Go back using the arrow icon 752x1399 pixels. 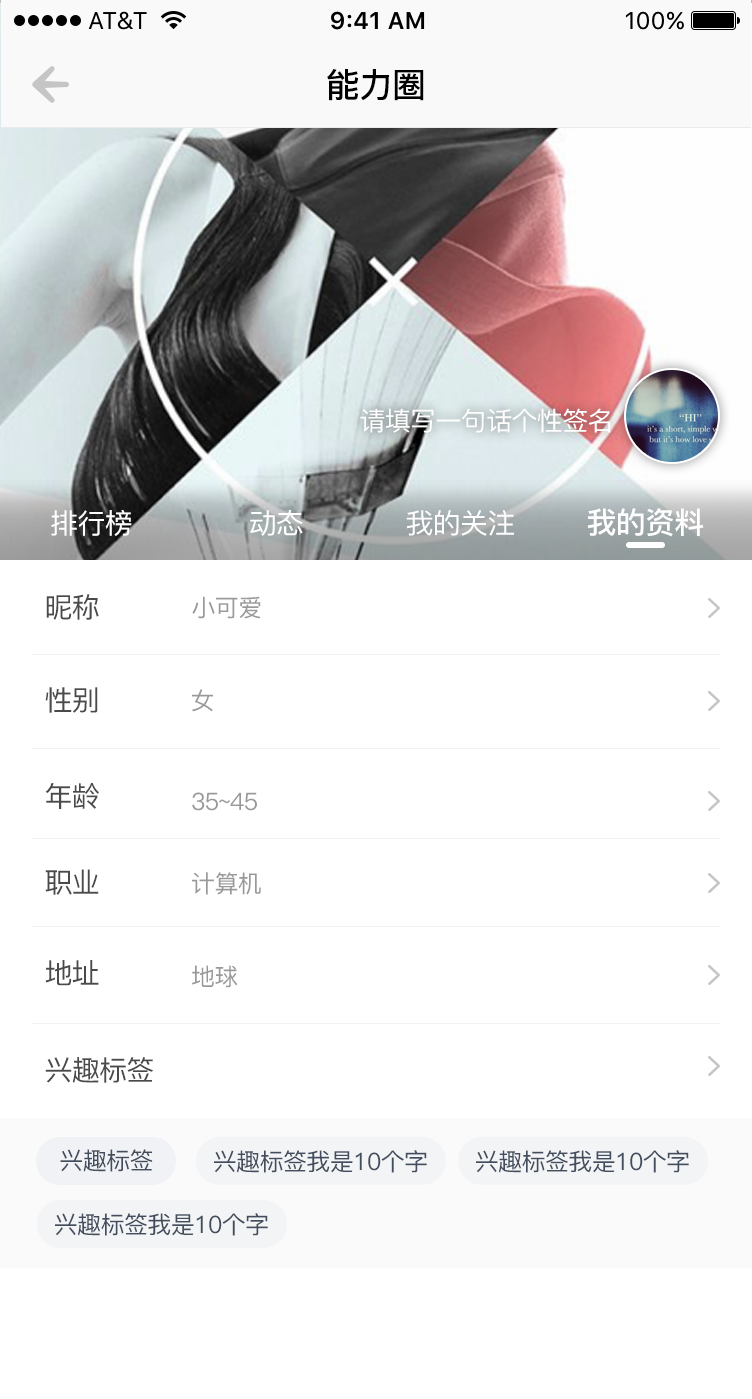pyautogui.click(x=50, y=85)
